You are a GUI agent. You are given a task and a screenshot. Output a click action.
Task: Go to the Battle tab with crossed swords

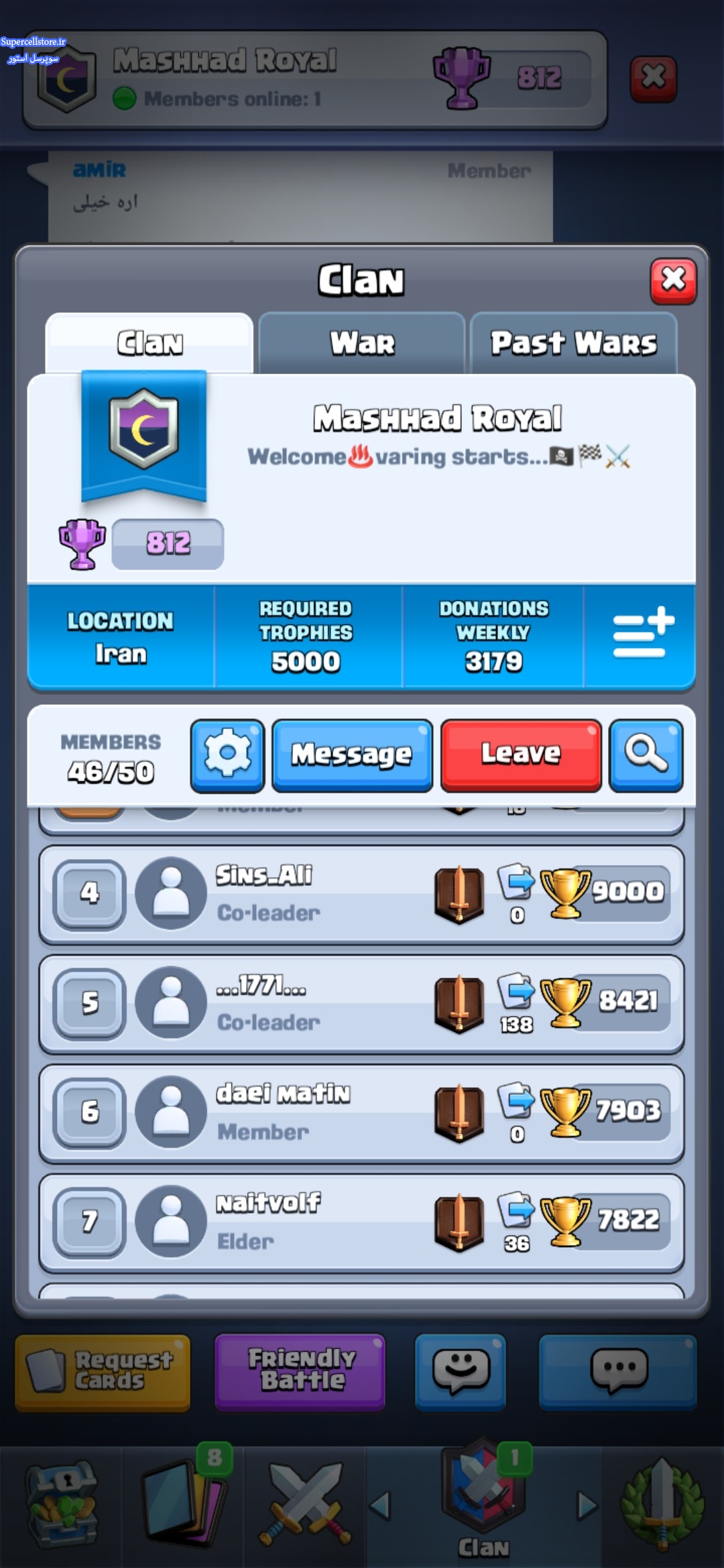click(305, 1506)
